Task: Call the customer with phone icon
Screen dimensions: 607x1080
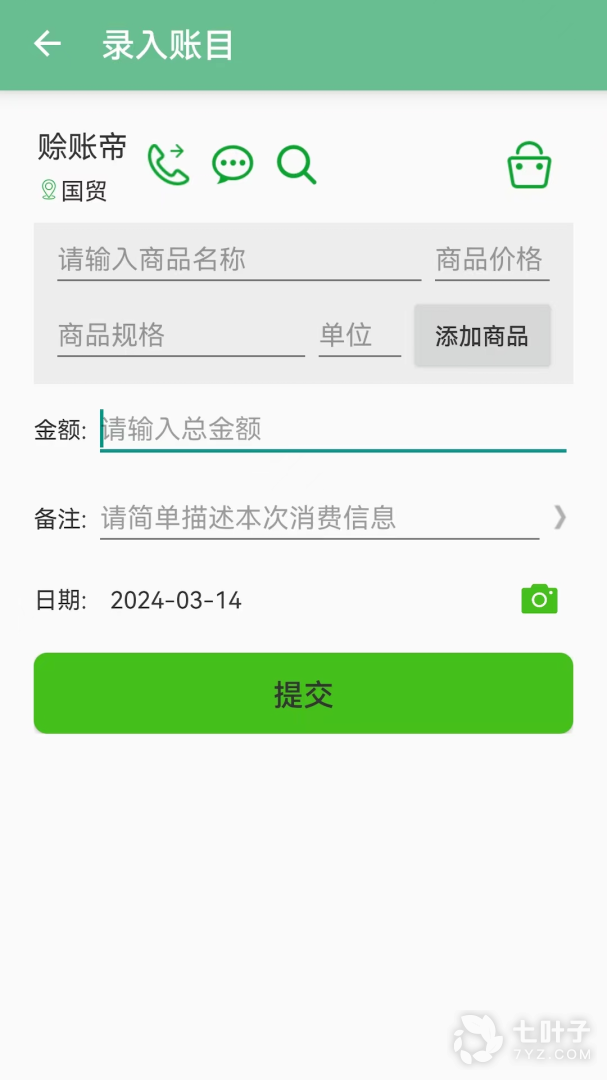Action: (x=168, y=164)
